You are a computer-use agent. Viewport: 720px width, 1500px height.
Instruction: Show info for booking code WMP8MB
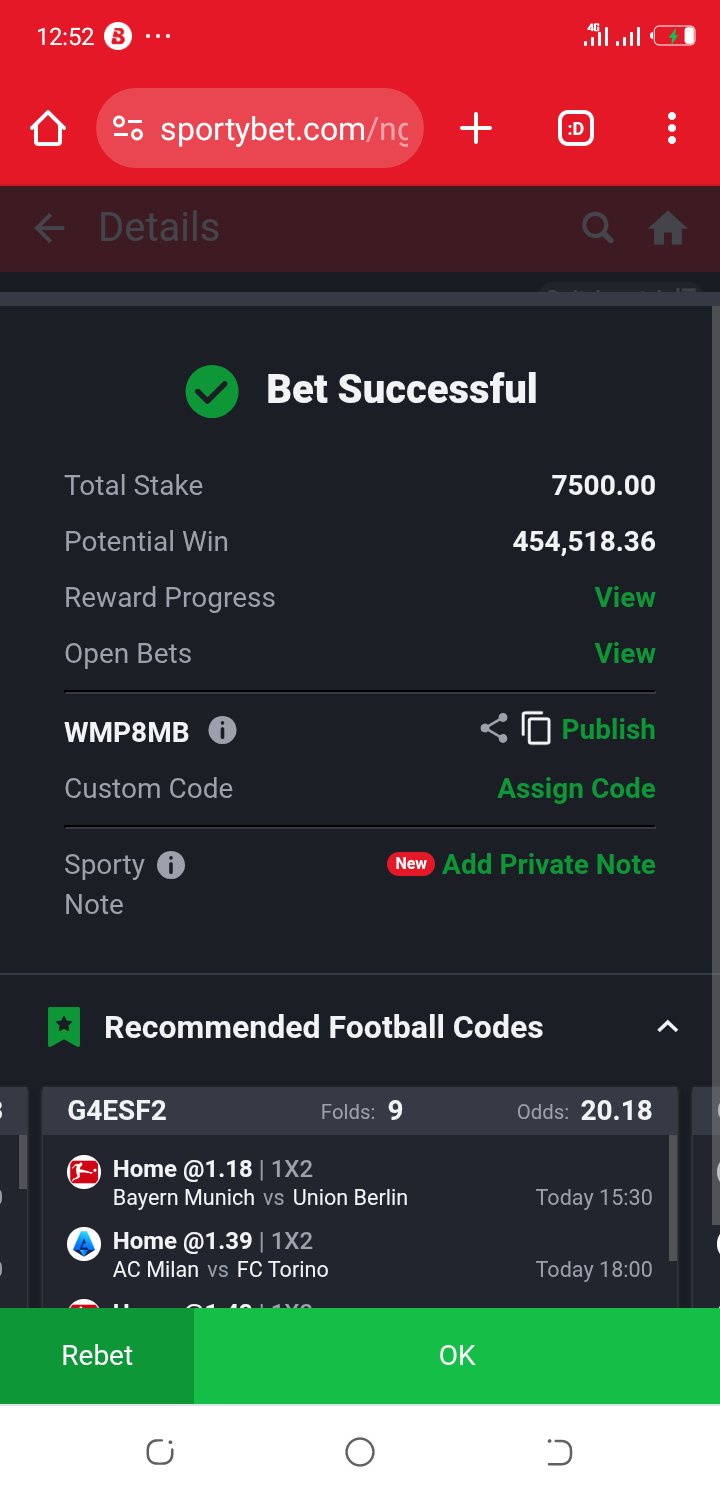coord(222,731)
